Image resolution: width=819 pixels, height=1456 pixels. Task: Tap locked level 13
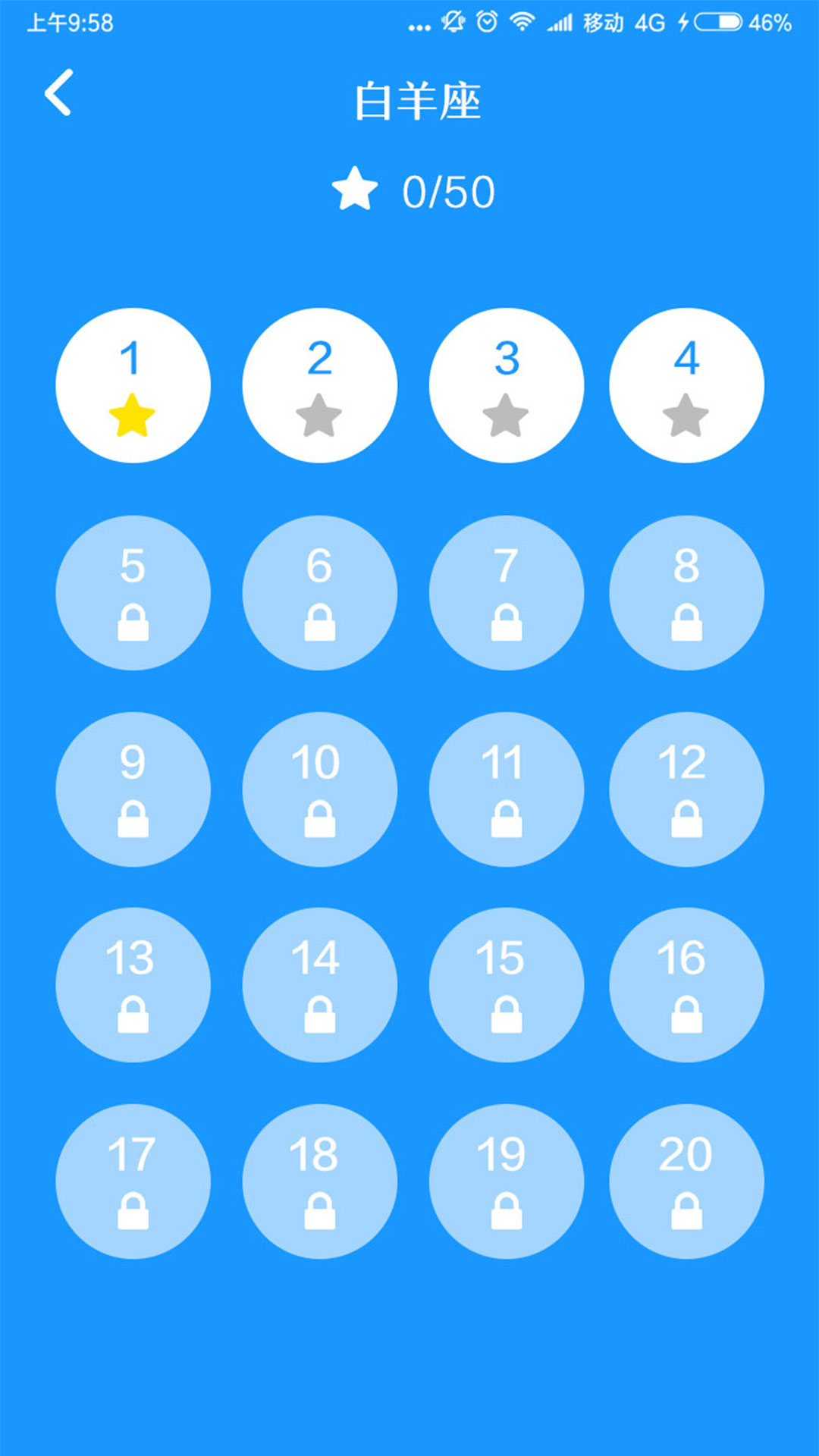pyautogui.click(x=133, y=984)
